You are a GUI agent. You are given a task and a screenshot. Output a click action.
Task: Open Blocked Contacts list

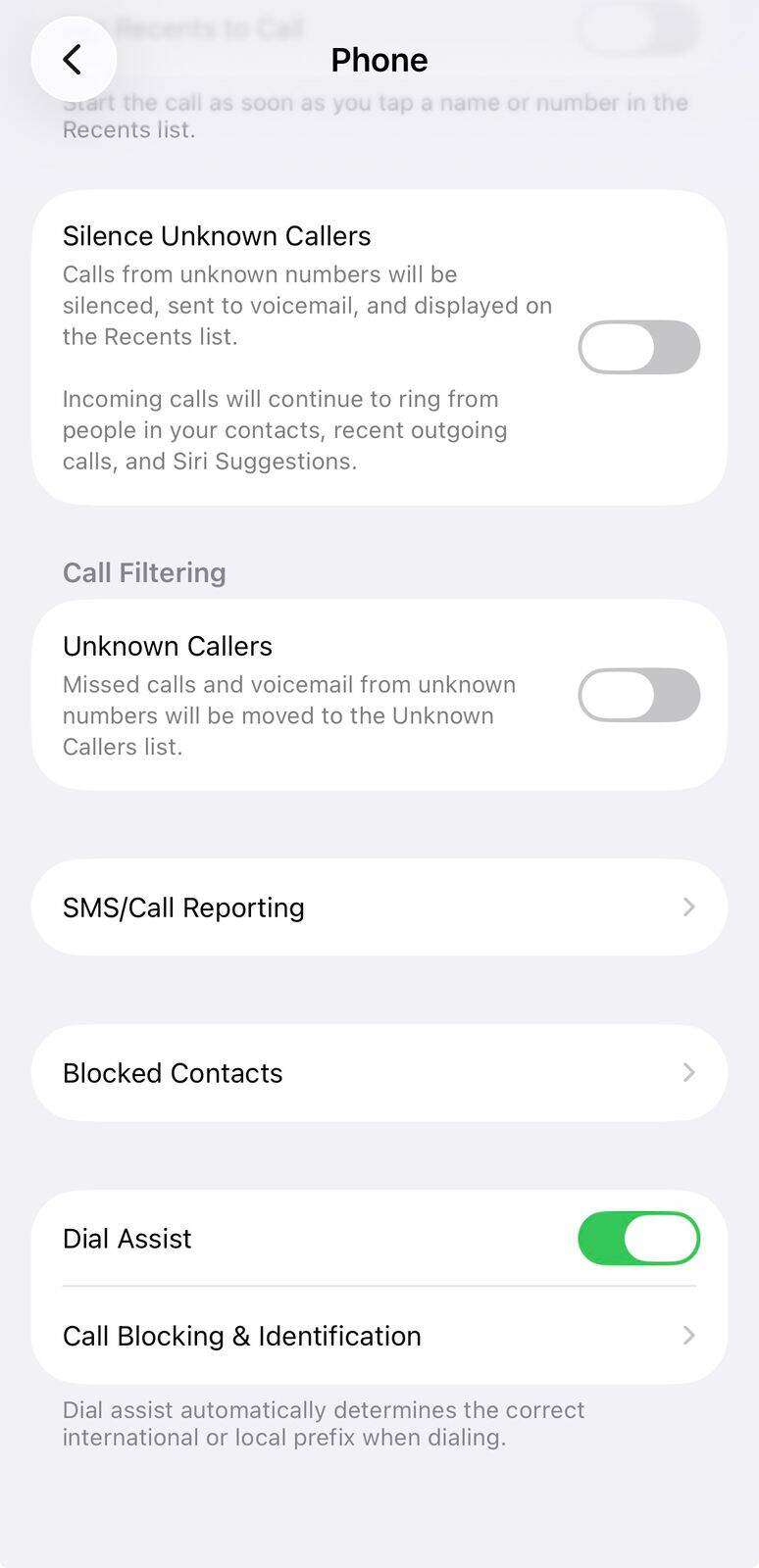coord(379,1073)
